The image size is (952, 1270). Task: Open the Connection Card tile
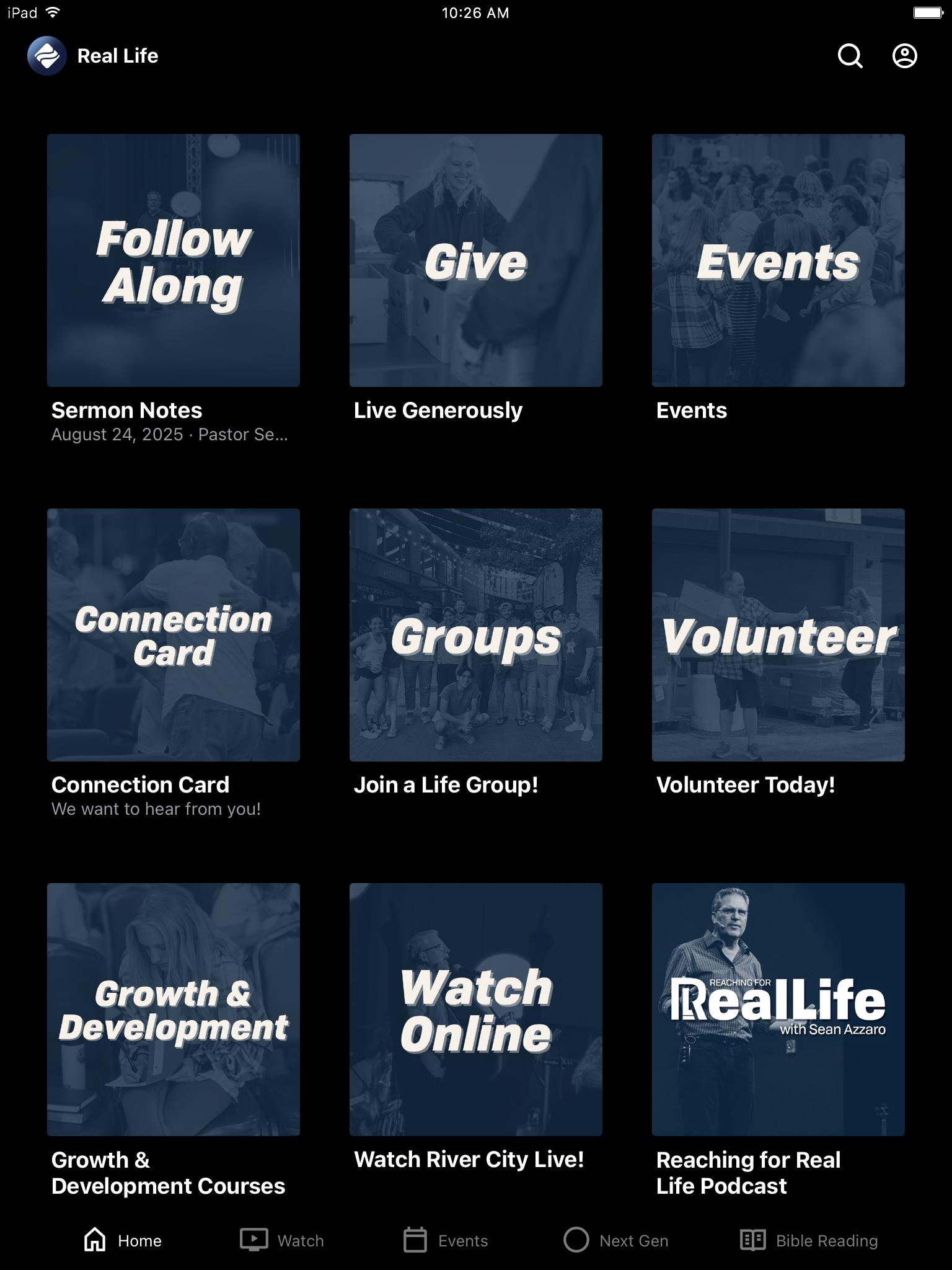pos(174,635)
